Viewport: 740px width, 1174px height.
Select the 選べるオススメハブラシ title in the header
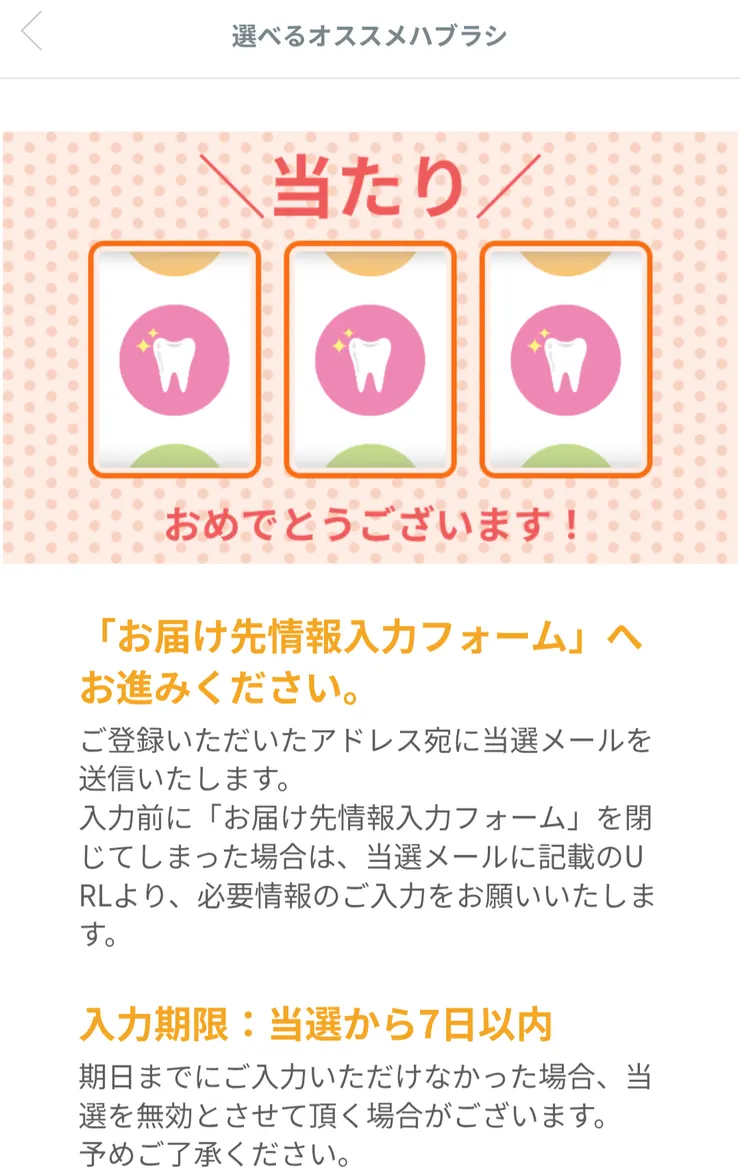click(370, 35)
